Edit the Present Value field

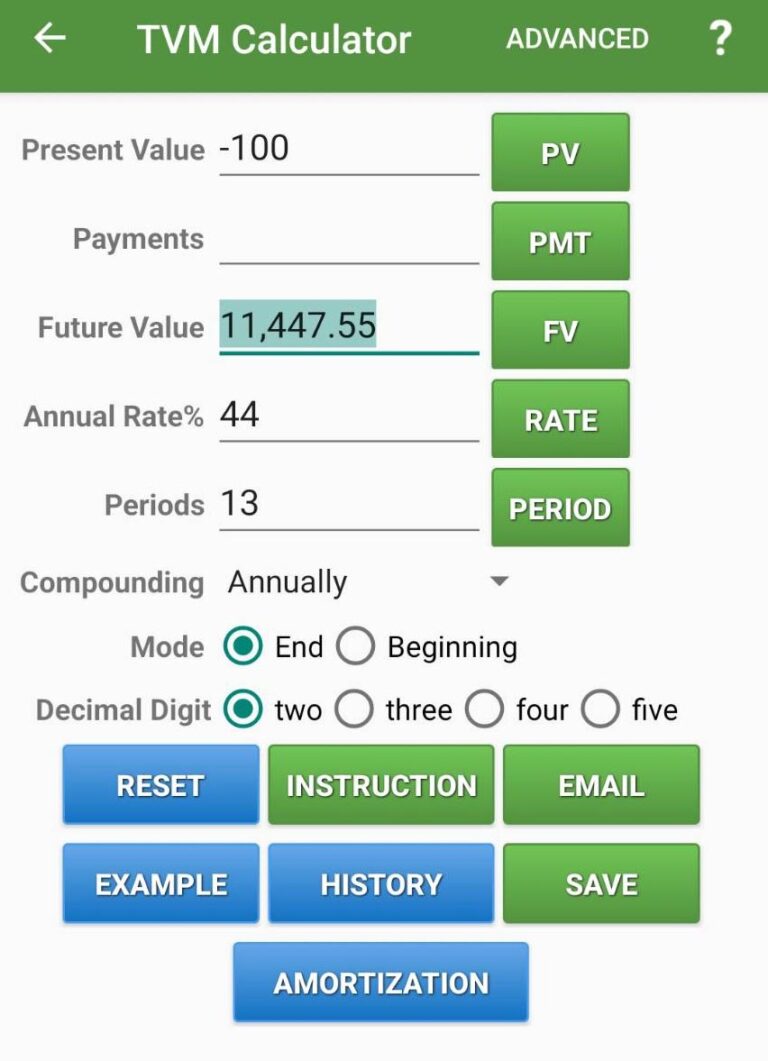[349, 150]
